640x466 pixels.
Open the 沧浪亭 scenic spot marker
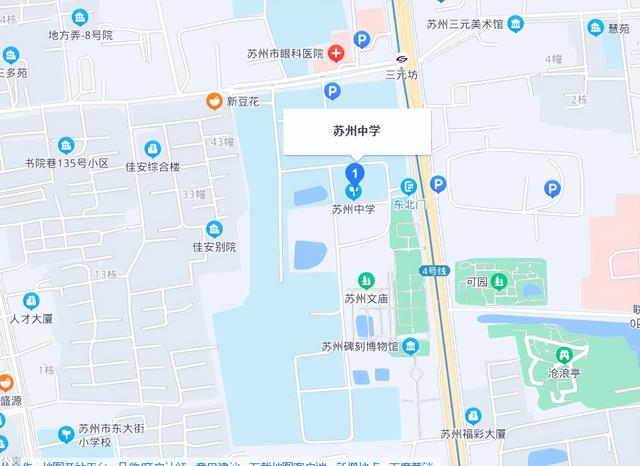coord(565,354)
